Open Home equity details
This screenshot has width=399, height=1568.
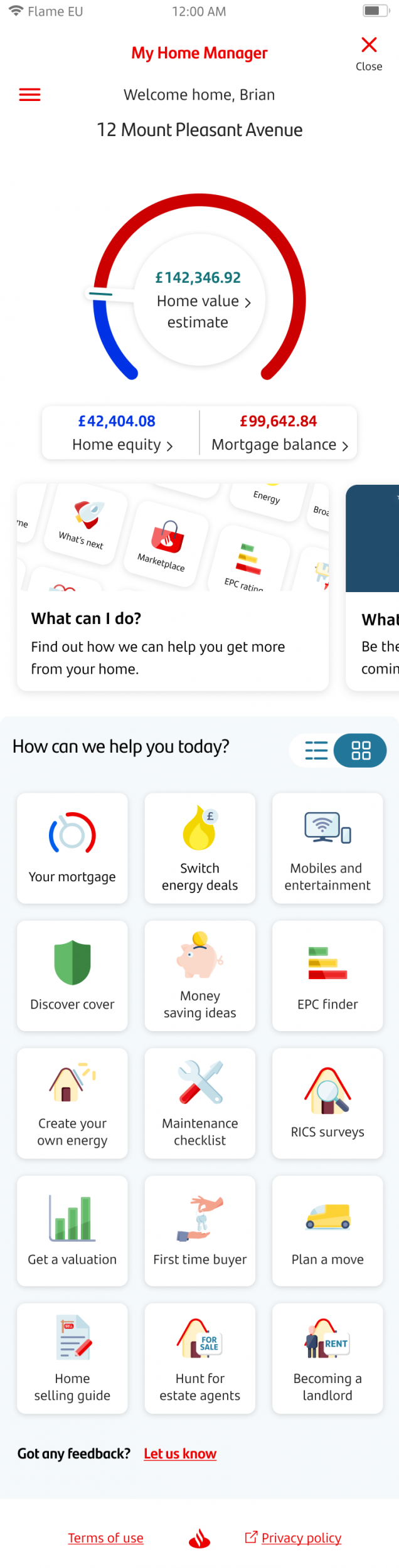tap(121, 433)
